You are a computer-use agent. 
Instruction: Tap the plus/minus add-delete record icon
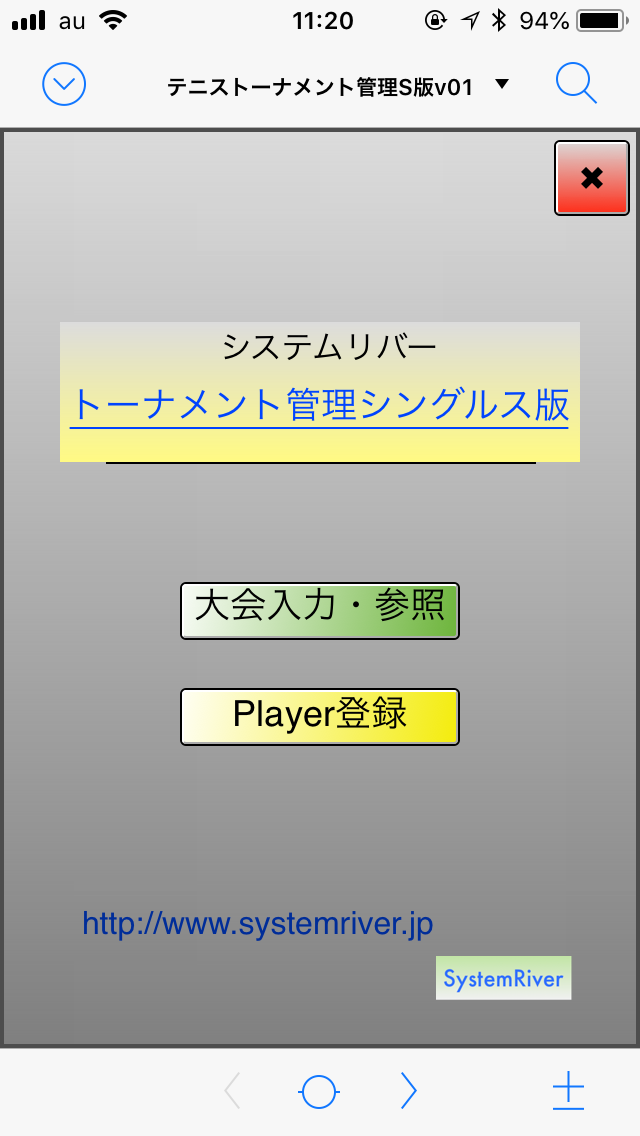568,1090
